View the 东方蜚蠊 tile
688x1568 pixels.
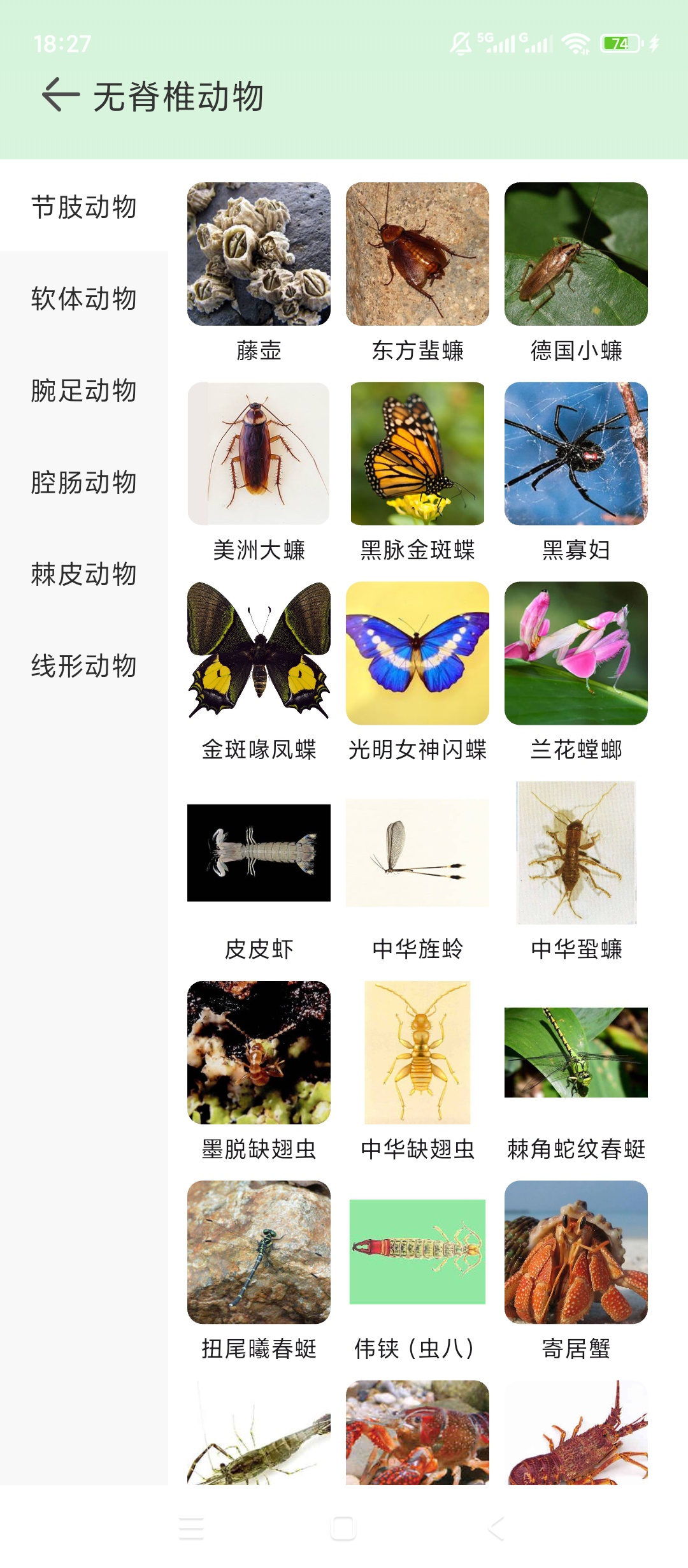click(x=417, y=273)
